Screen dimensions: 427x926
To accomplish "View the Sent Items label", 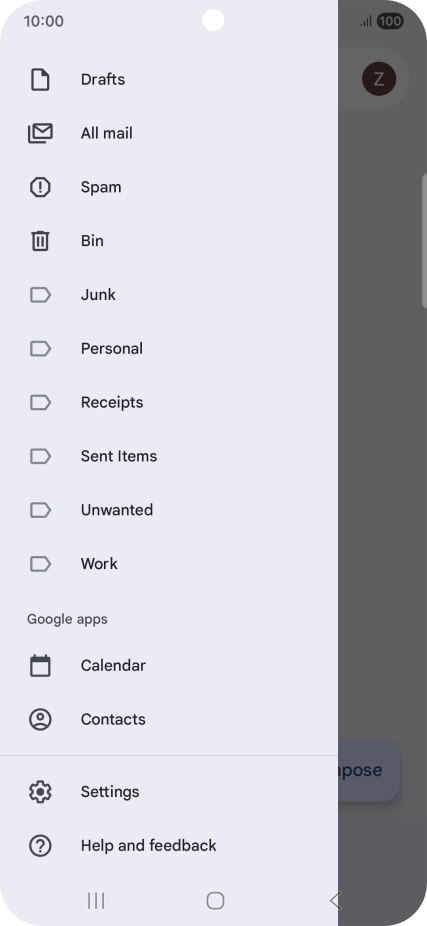I will point(169,455).
